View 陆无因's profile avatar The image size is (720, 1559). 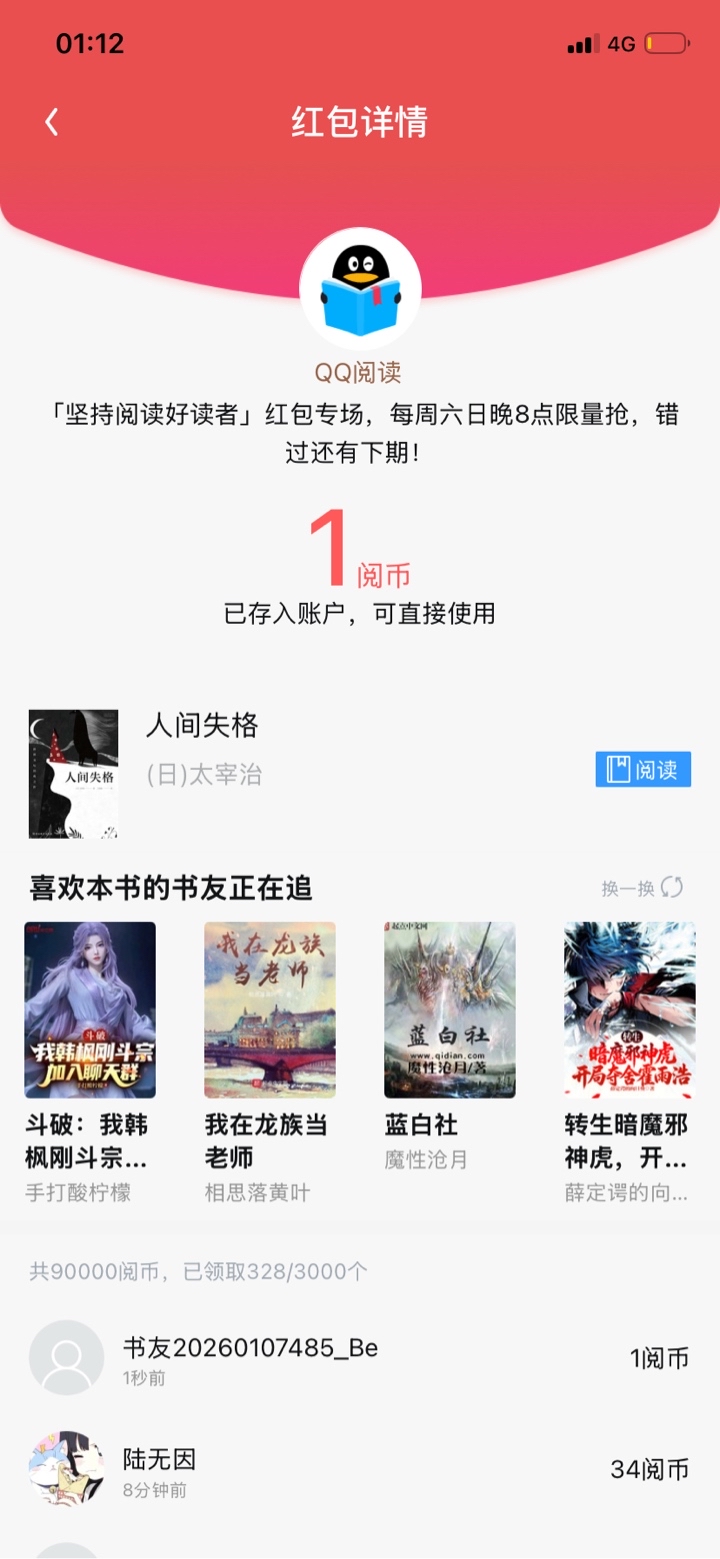pyautogui.click(x=66, y=1468)
